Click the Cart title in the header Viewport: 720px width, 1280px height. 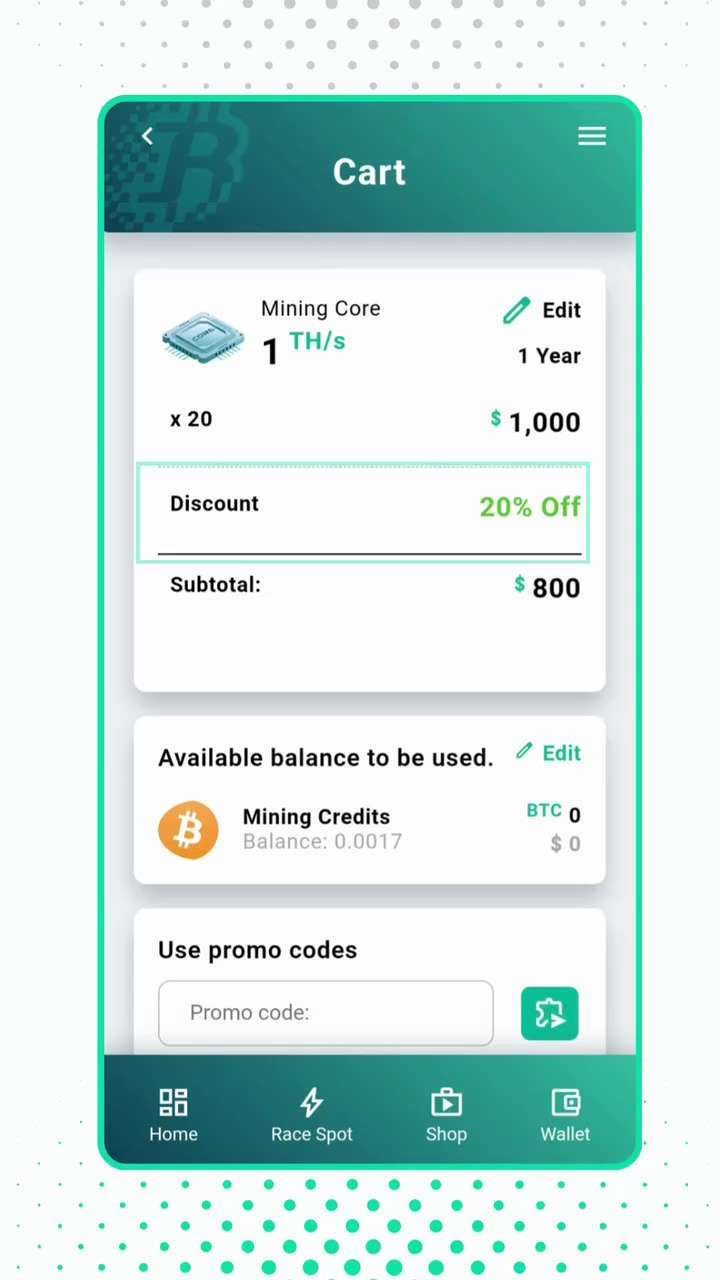point(369,171)
